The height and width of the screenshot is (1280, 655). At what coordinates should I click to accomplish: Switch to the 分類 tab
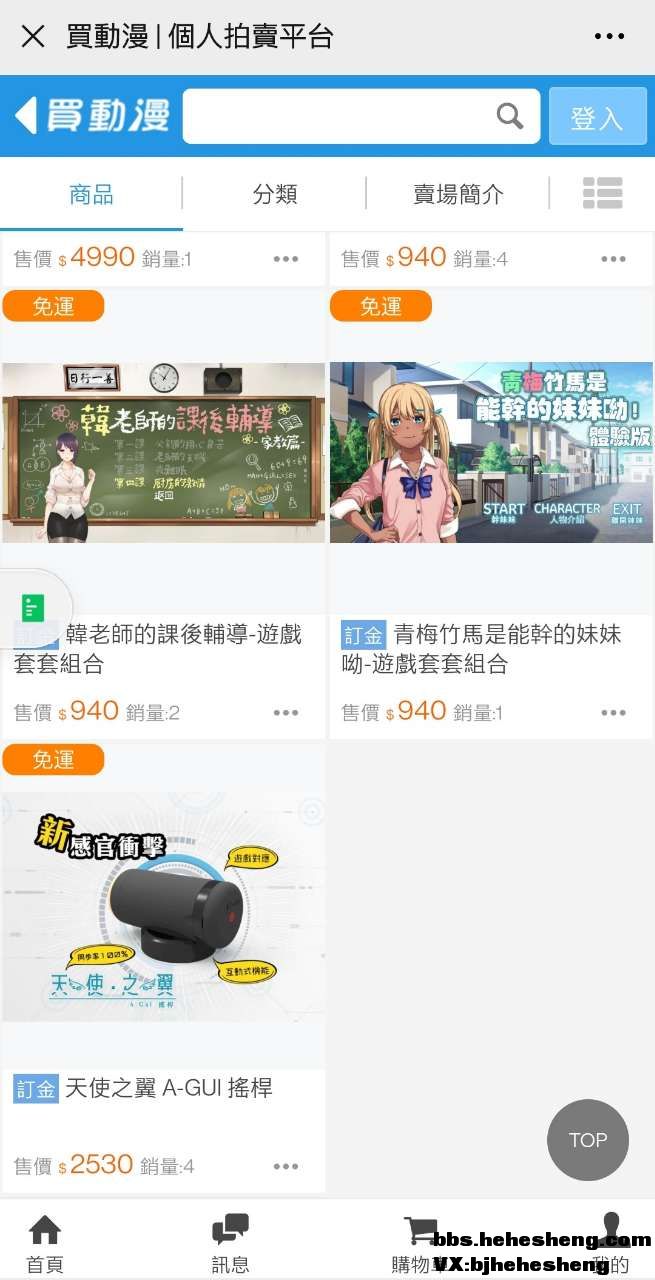pyautogui.click(x=275, y=194)
